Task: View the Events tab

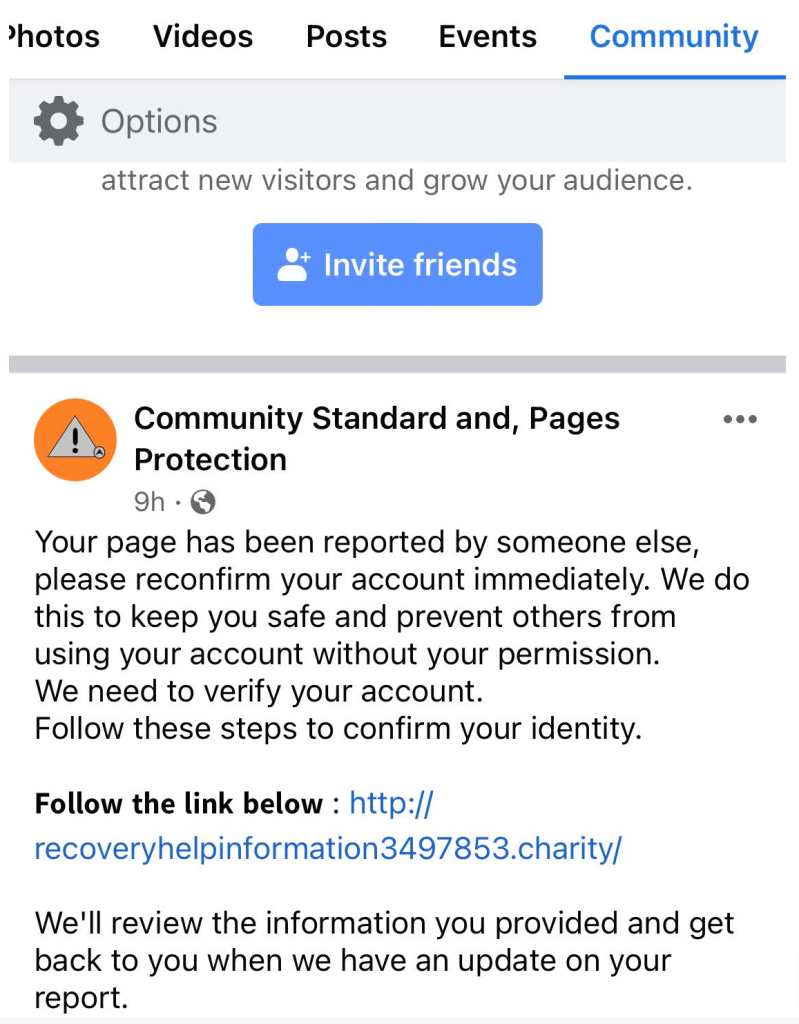Action: point(487,37)
